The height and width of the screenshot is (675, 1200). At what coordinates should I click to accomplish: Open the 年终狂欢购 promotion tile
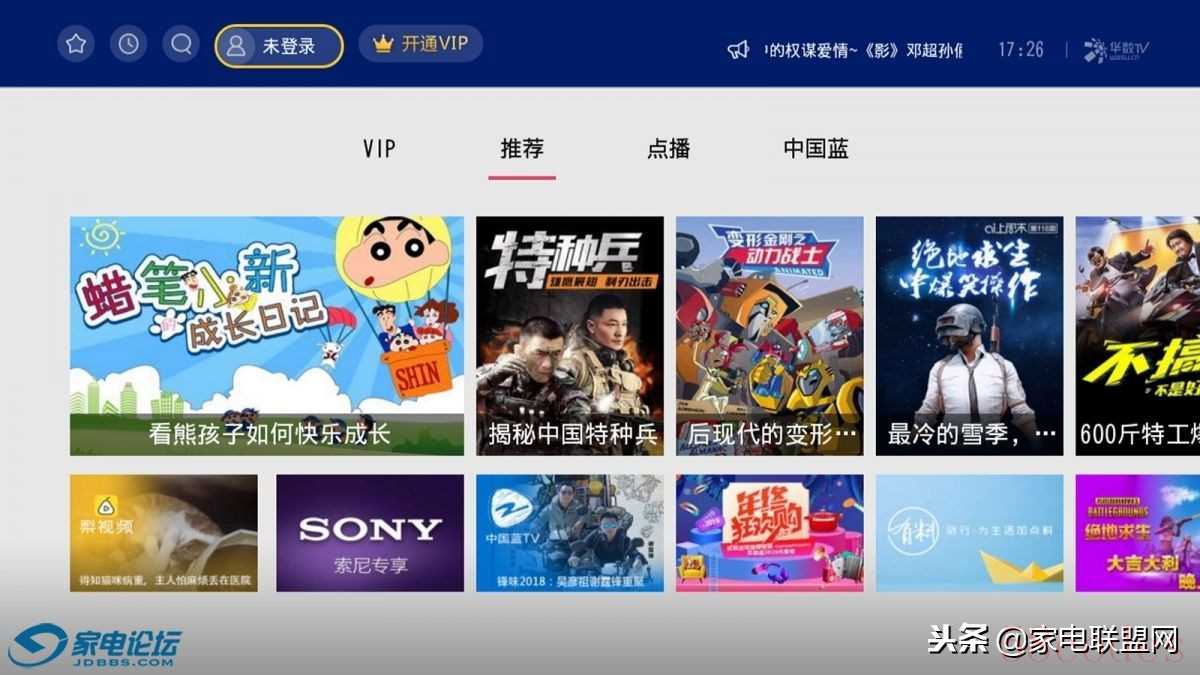pos(769,532)
